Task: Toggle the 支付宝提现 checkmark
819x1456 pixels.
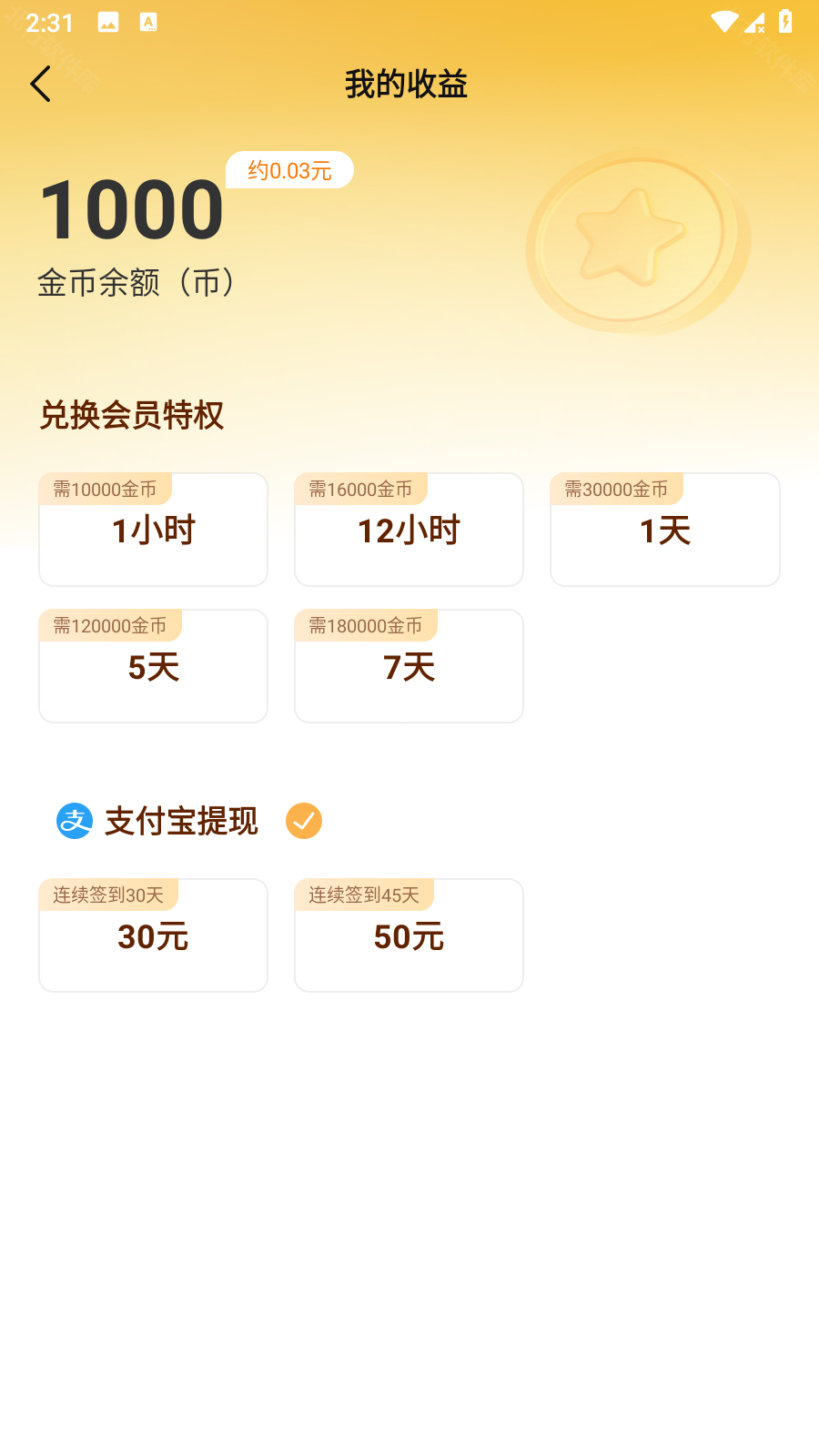Action: [x=304, y=821]
